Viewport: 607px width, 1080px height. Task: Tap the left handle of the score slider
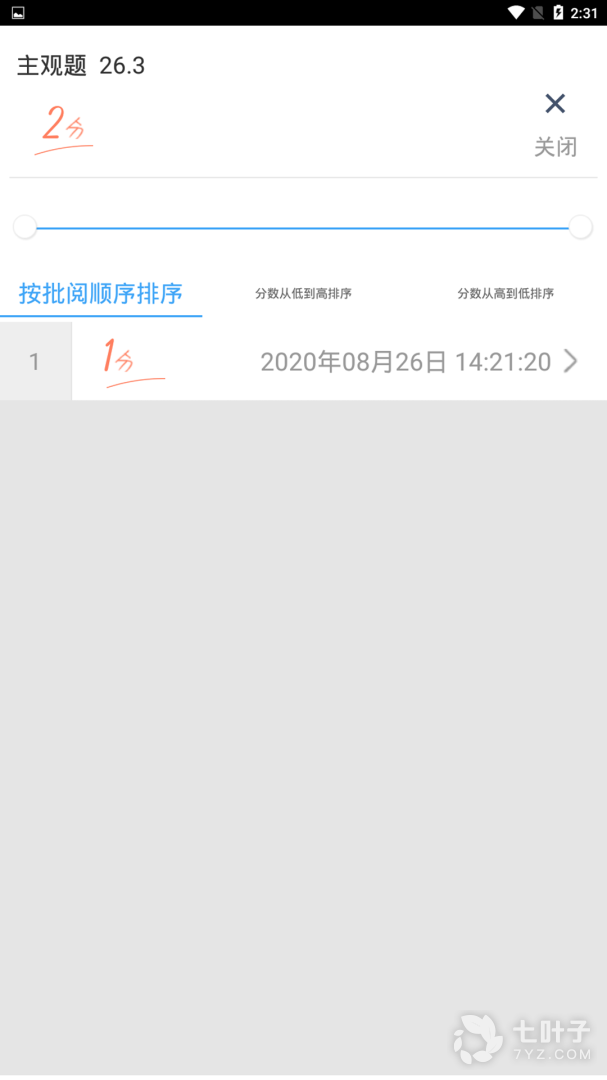pyautogui.click(x=25, y=227)
